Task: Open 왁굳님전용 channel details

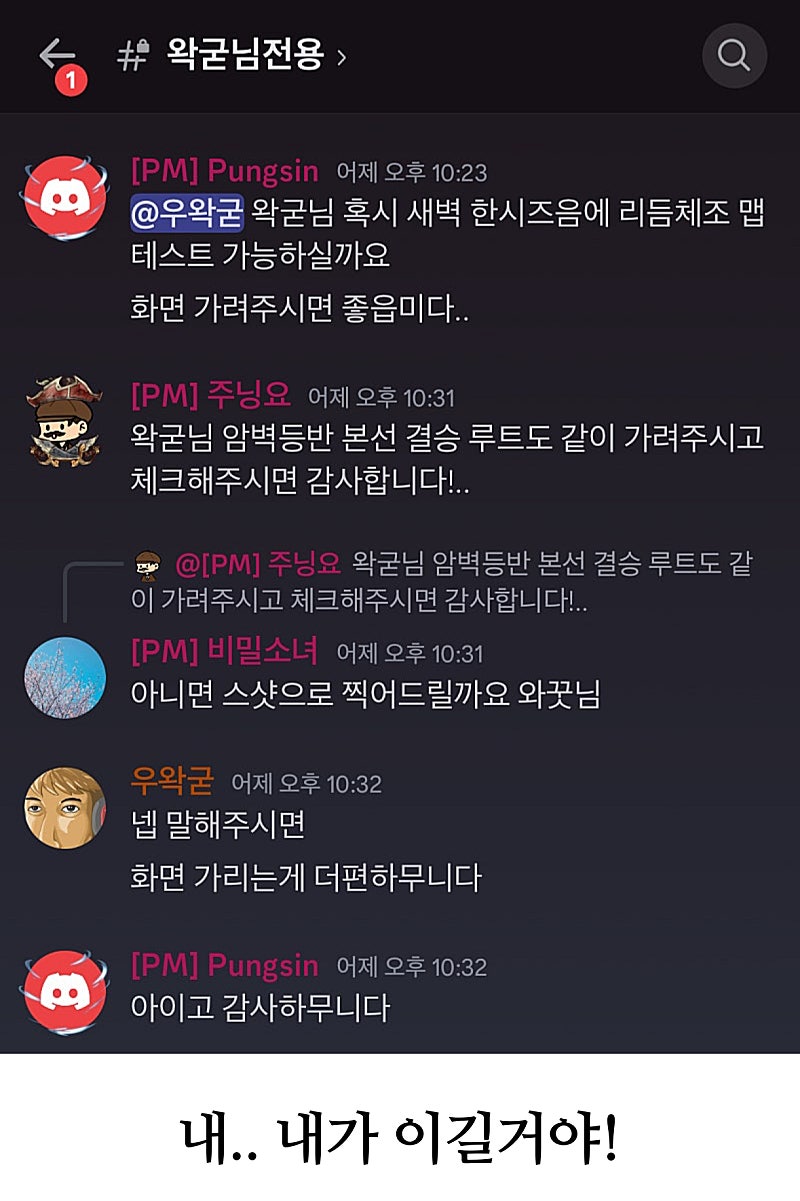Action: click(244, 56)
